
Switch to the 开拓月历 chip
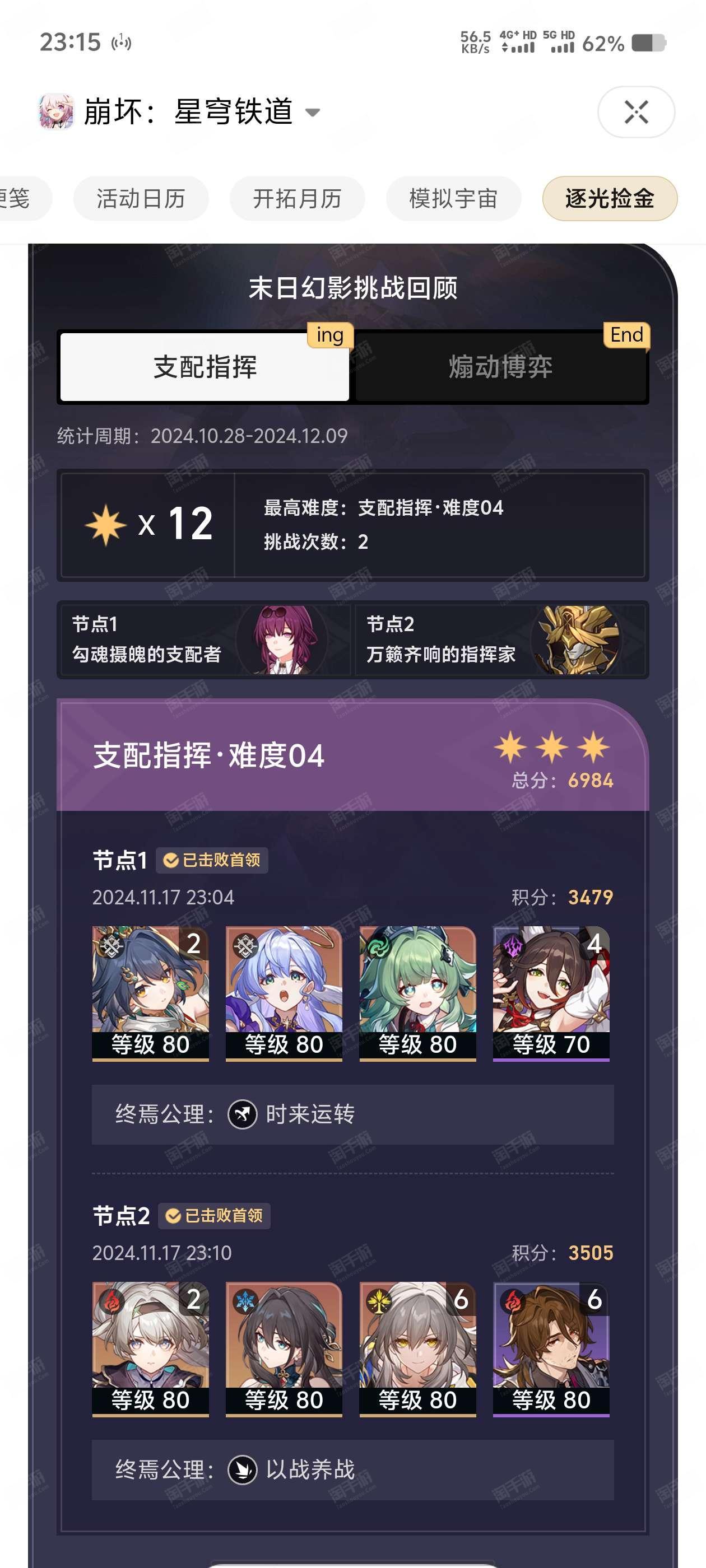[x=298, y=198]
